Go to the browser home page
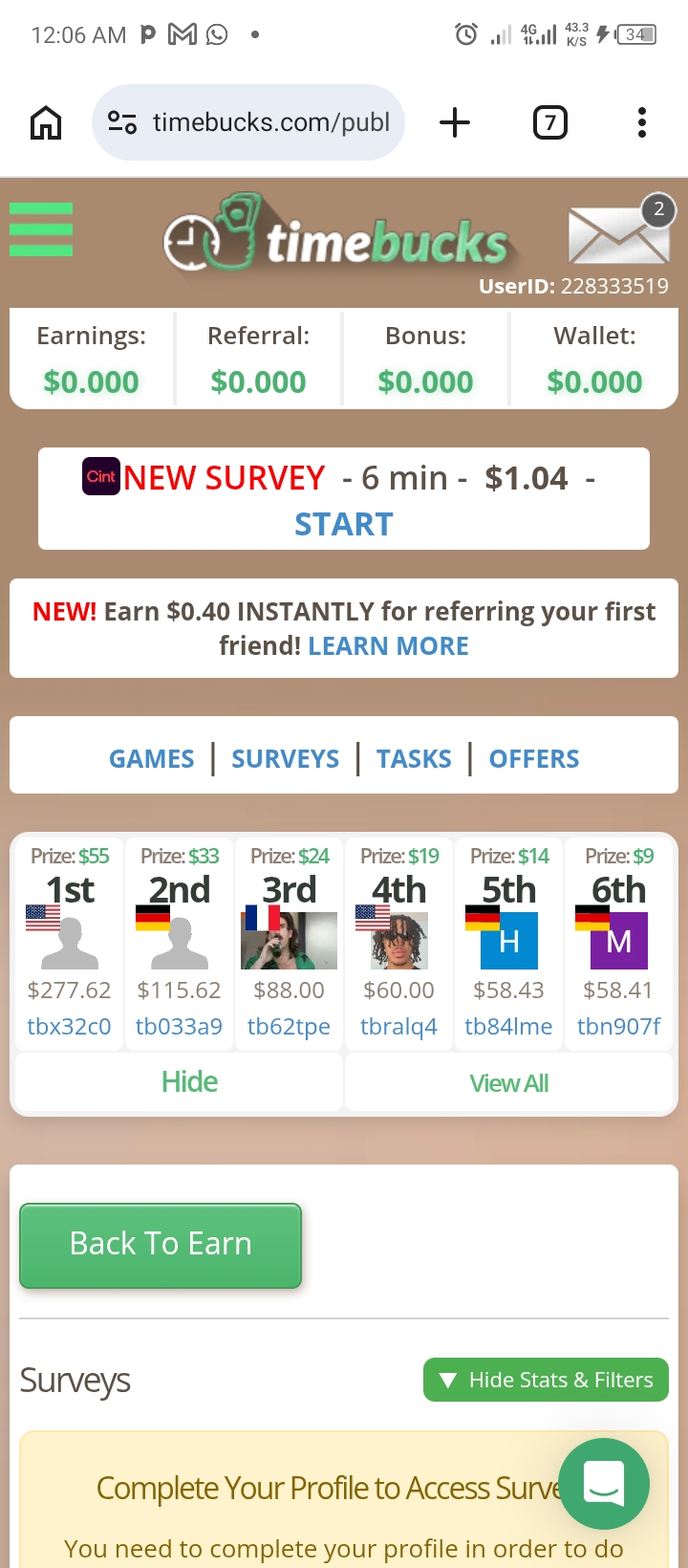Image resolution: width=688 pixels, height=1568 pixels. pos(46,122)
